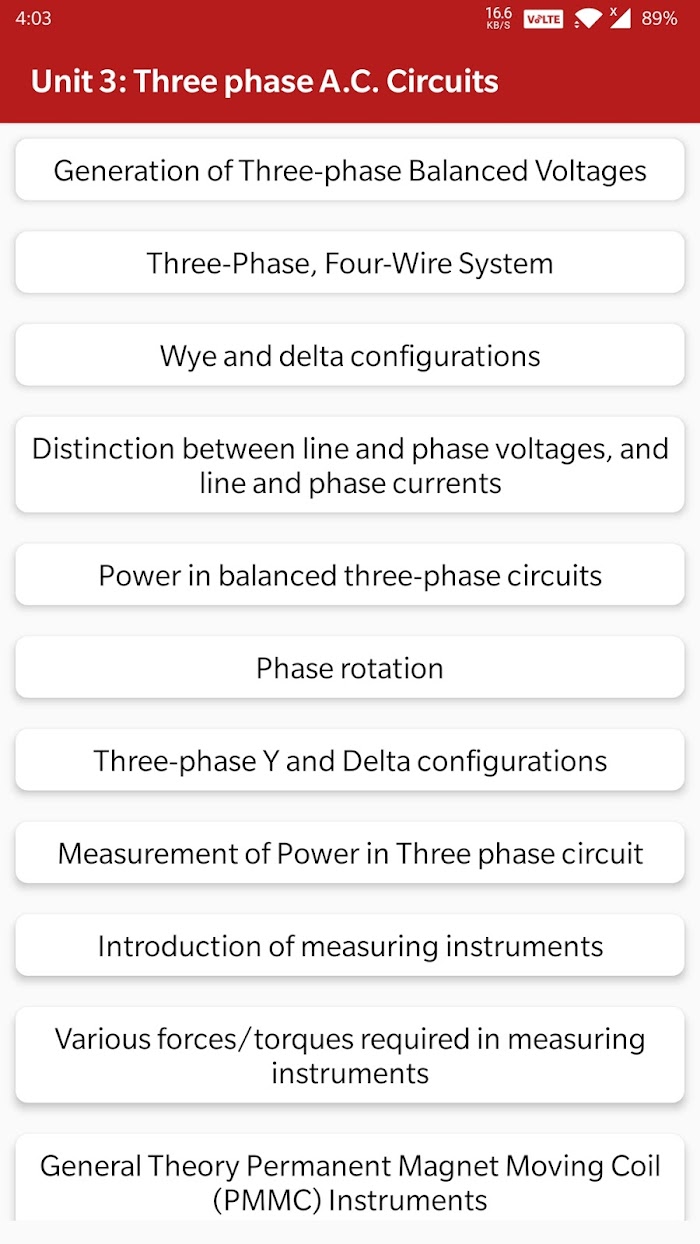700x1244 pixels.
Task: View Power in balanced three-phase circuits
Action: (x=350, y=575)
